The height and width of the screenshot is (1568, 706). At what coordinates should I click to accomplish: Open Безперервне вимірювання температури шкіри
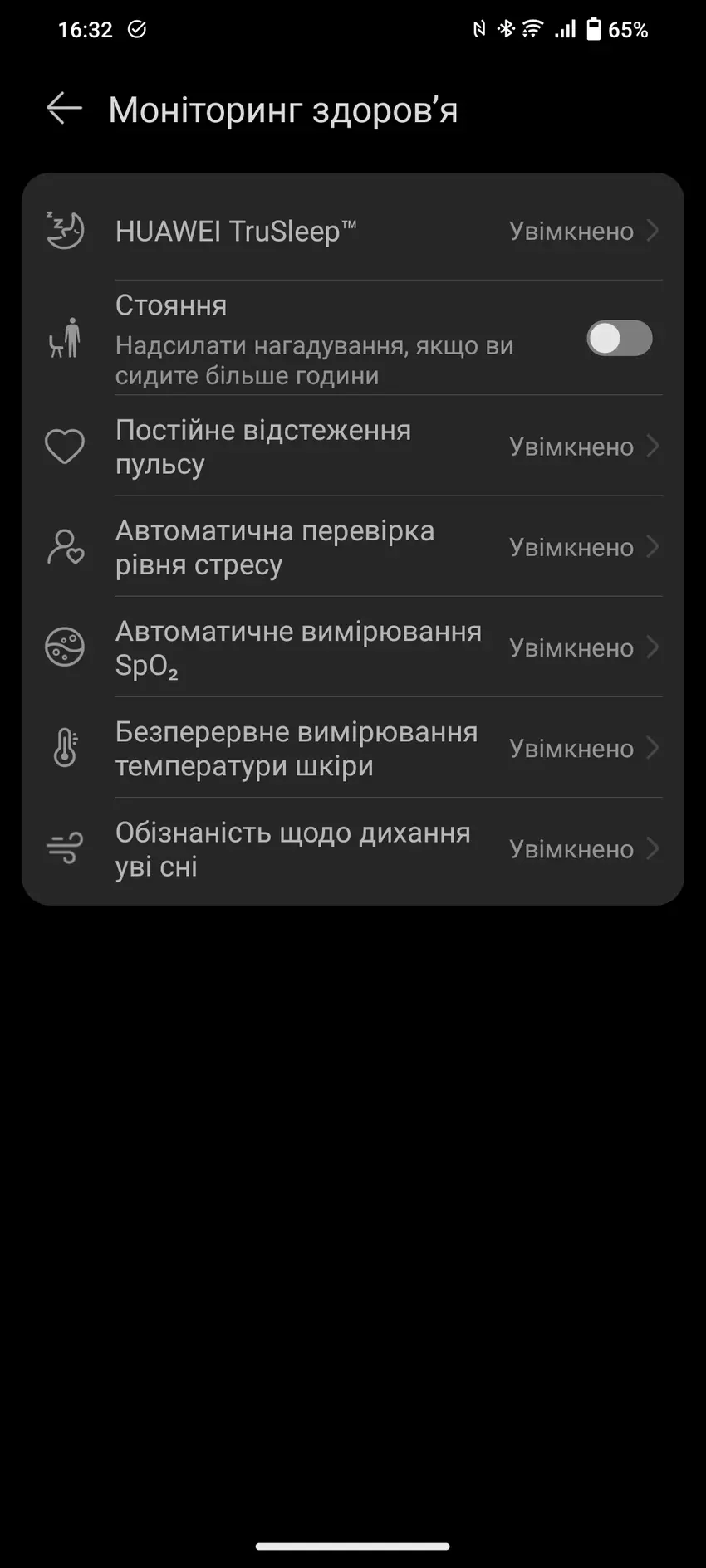[x=353, y=749]
